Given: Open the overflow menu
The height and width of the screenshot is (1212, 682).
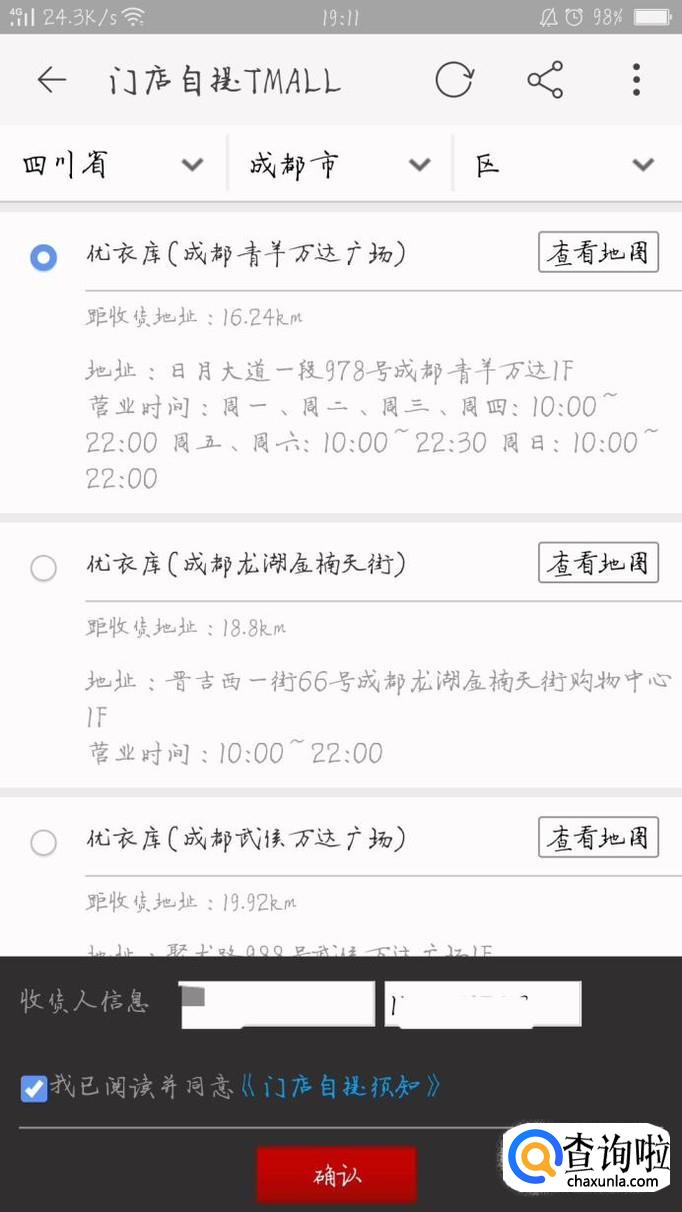Looking at the screenshot, I should click(636, 80).
